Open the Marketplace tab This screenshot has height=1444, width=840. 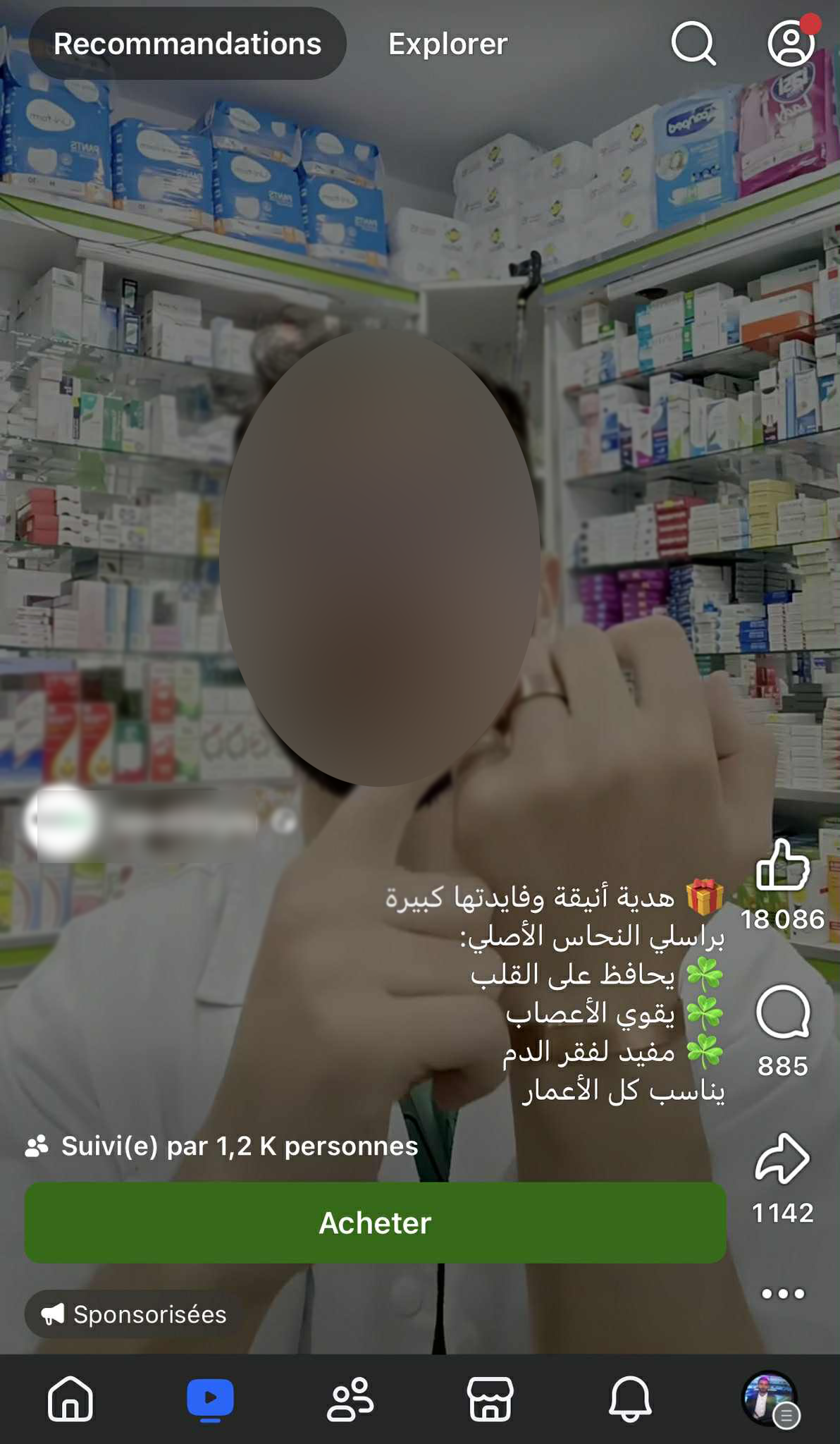coord(490,1399)
